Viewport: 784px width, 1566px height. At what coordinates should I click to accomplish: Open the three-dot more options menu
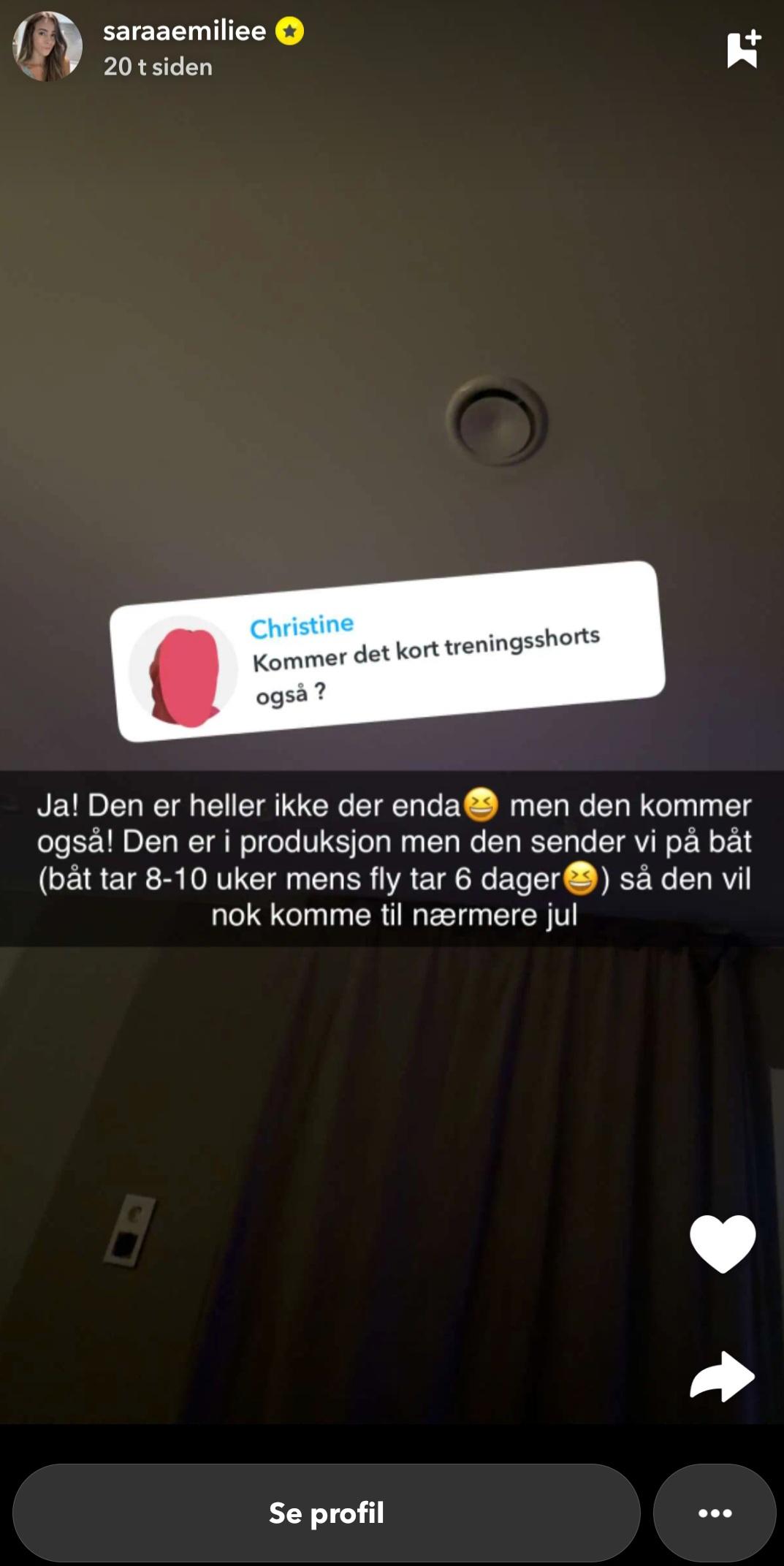coord(715,1513)
